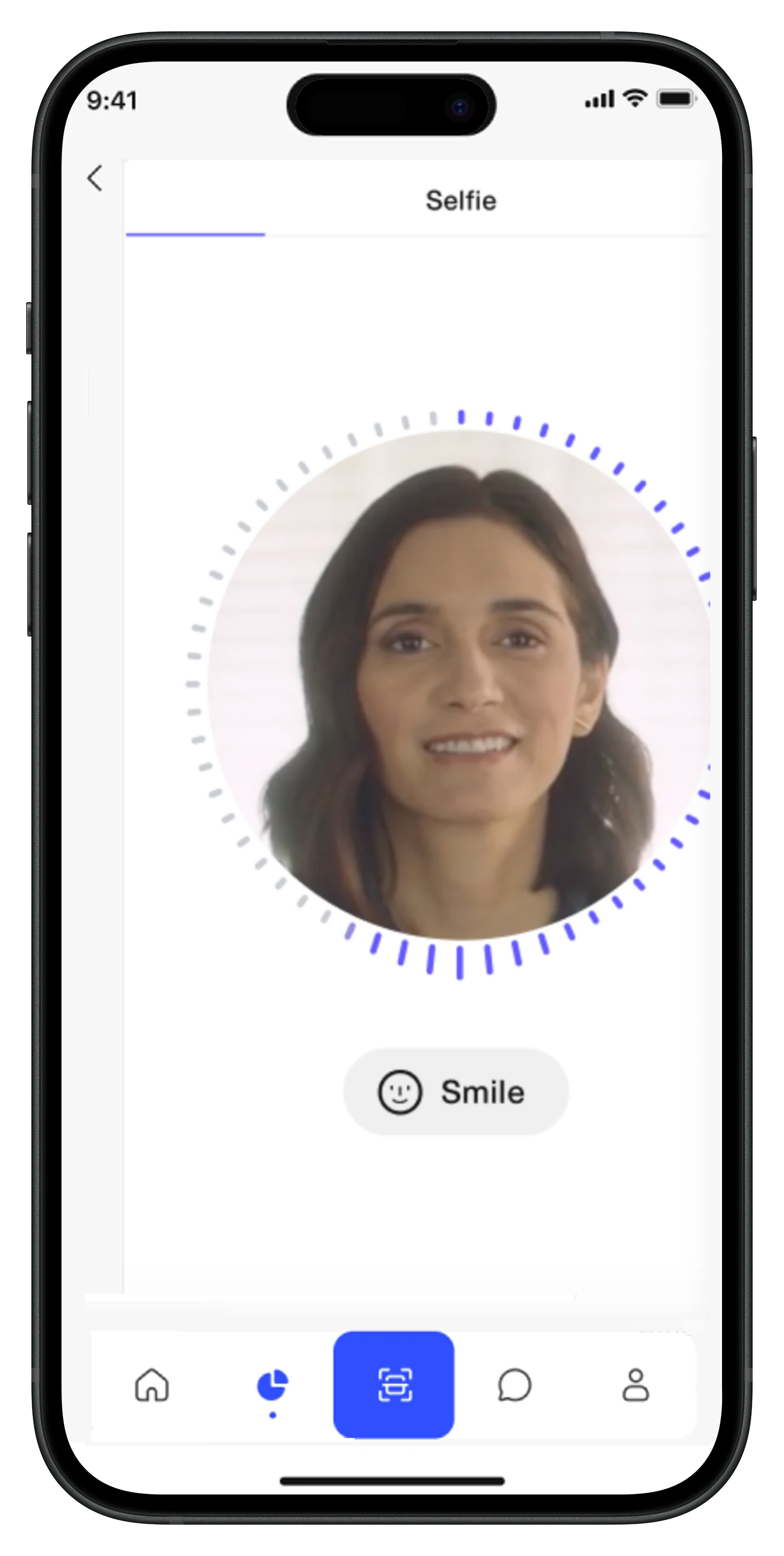
Task: Switch to the profile tab
Action: click(x=635, y=1384)
